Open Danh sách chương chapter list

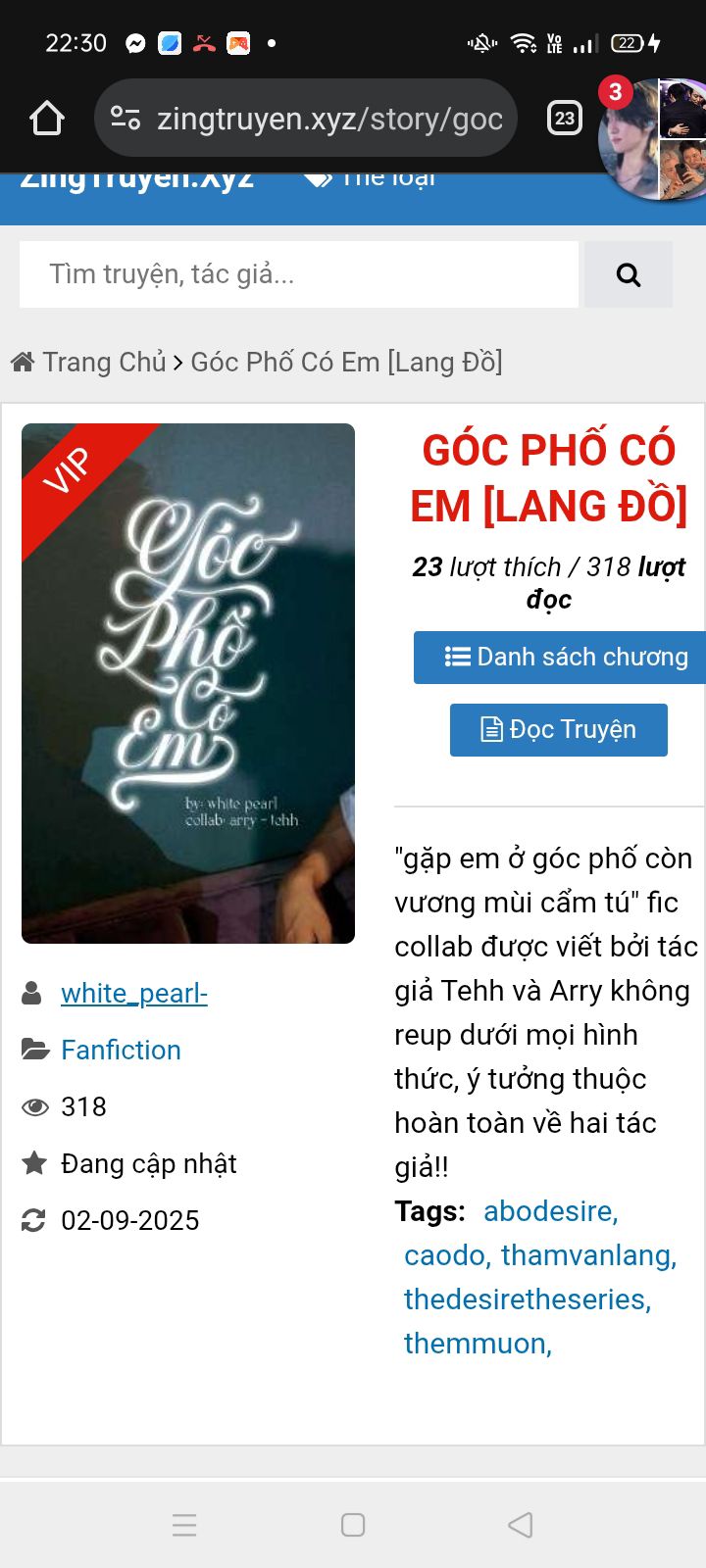coord(560,657)
